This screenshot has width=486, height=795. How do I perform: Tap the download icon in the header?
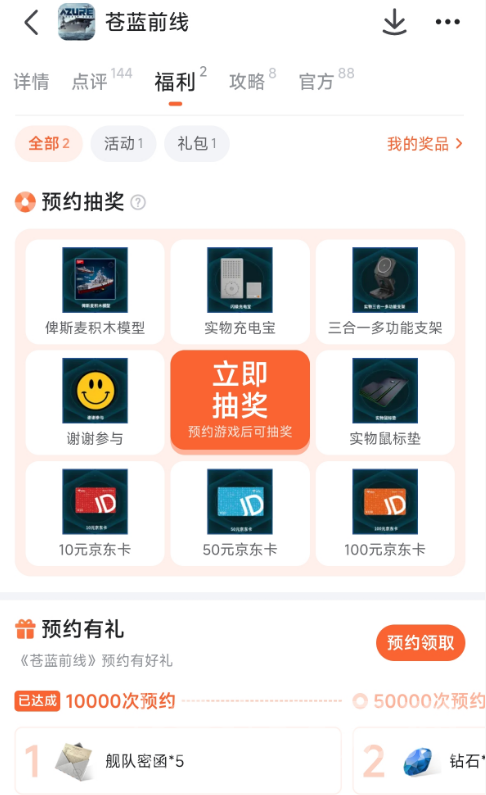click(x=394, y=22)
